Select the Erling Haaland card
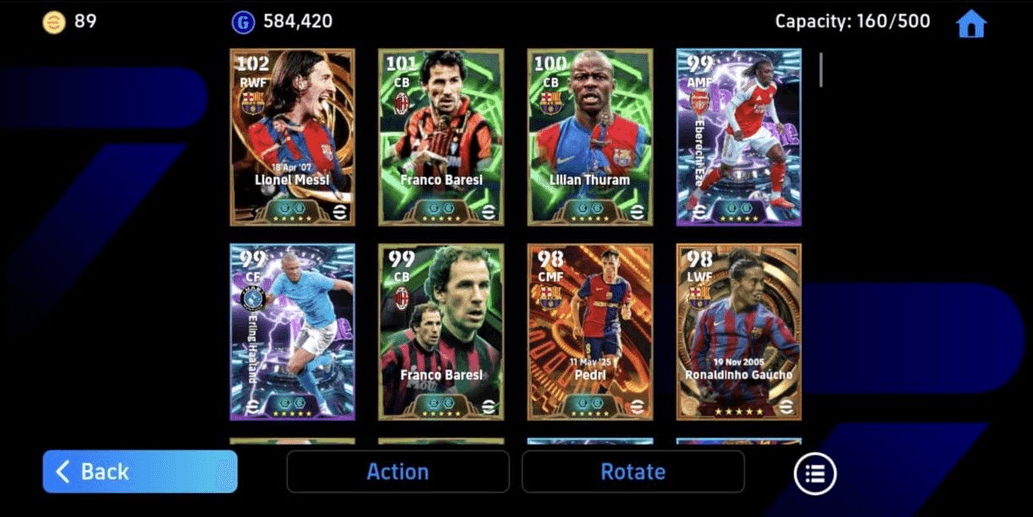Viewport: 1033px width, 517px height. [292, 332]
